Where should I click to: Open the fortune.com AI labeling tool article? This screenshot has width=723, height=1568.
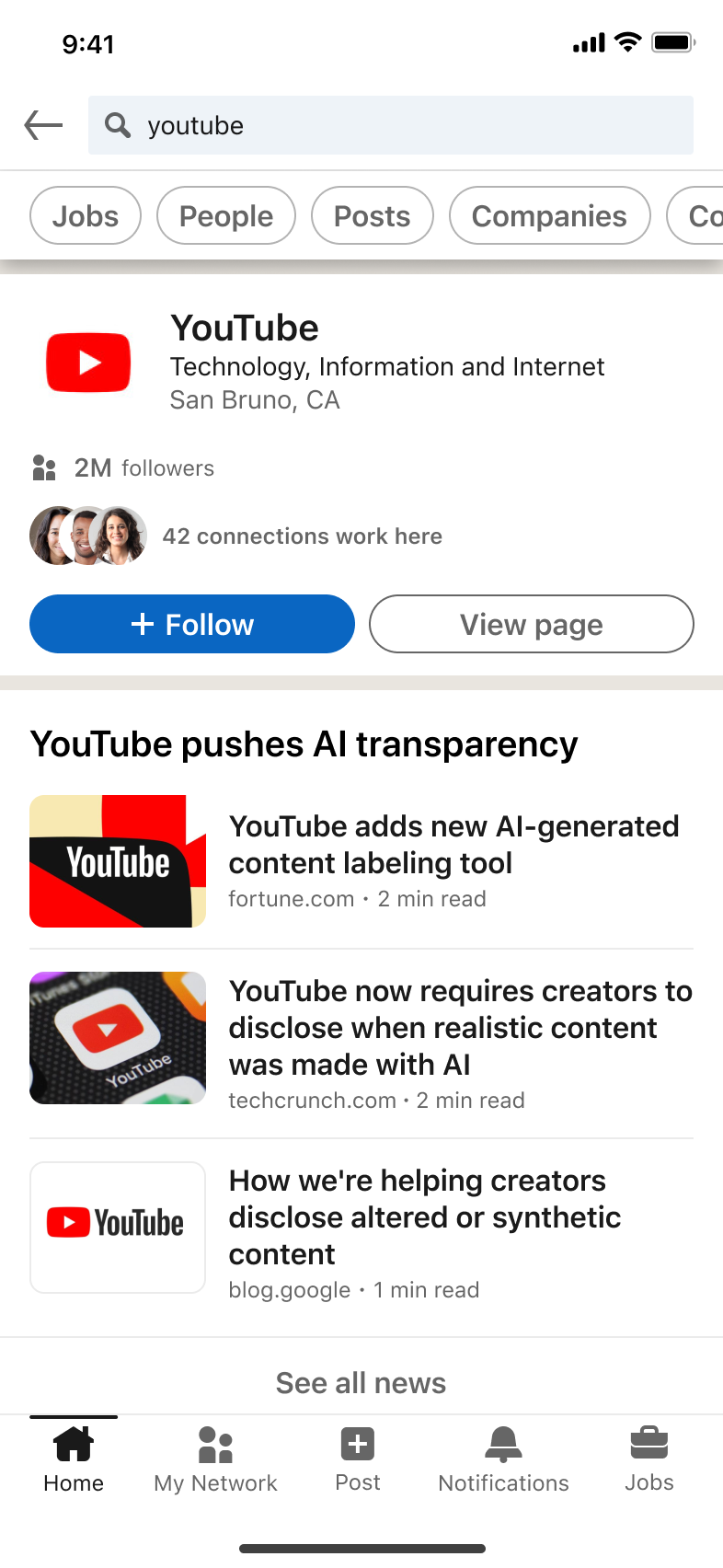[453, 845]
